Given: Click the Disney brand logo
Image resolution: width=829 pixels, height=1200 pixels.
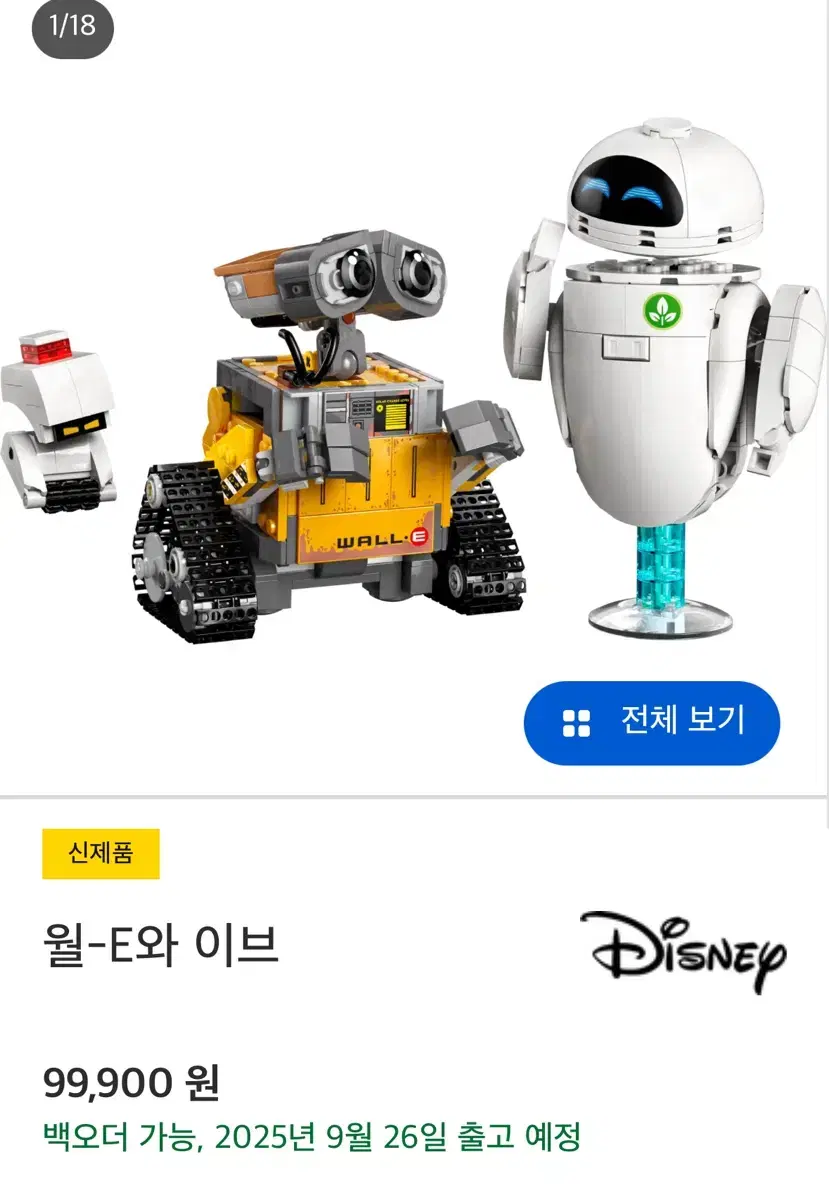Looking at the screenshot, I should pyautogui.click(x=684, y=952).
